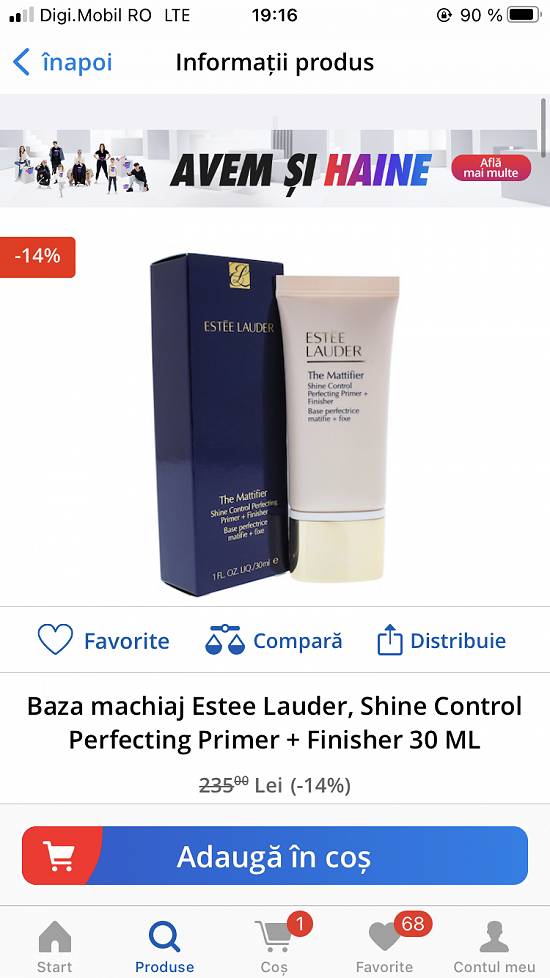
Task: Open the Coș cart tab
Action: point(275,946)
